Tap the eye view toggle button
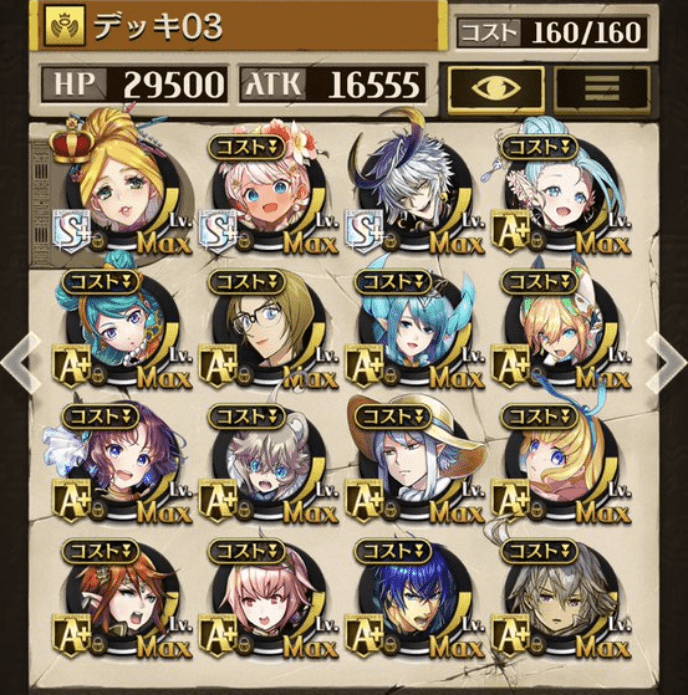The height and width of the screenshot is (695, 688). point(495,89)
